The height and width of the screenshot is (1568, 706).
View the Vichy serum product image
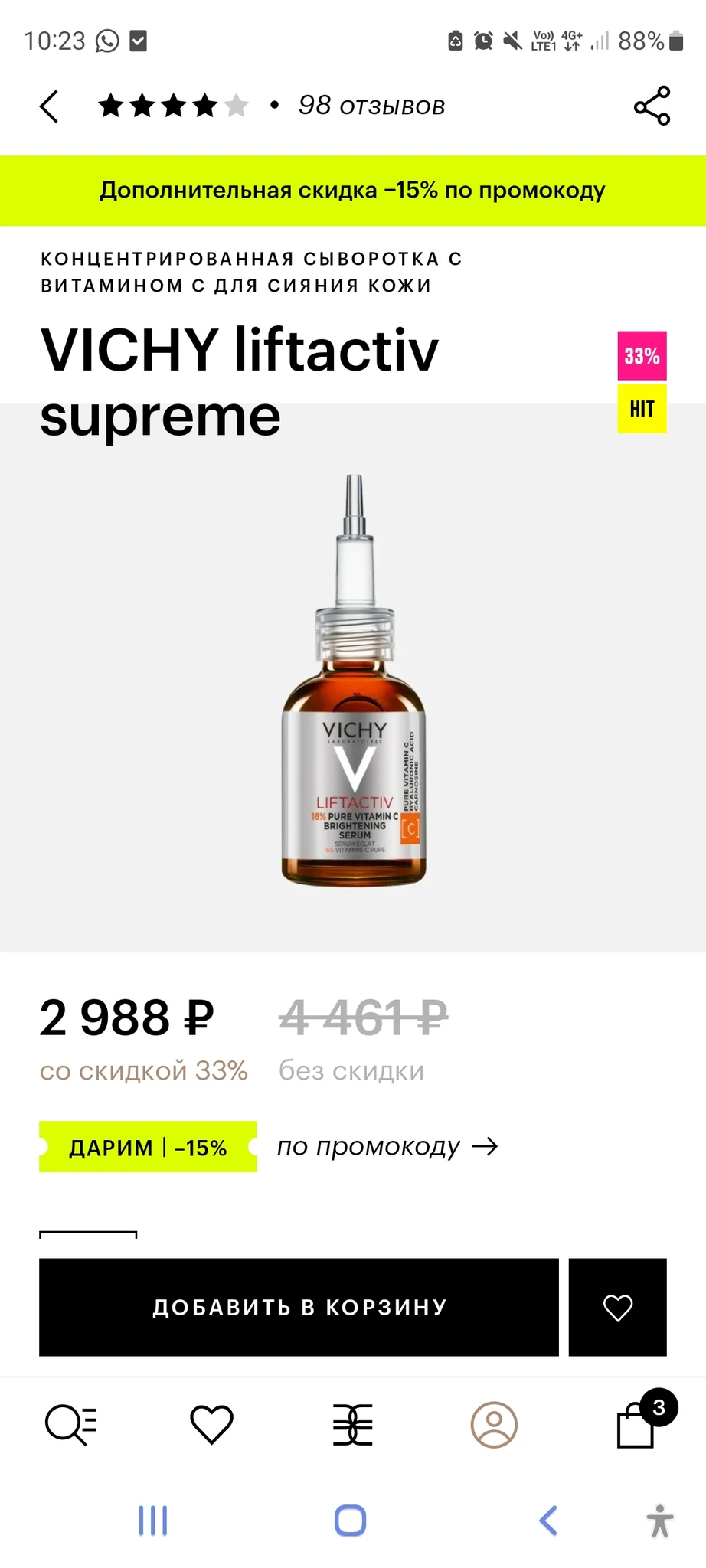coord(354,681)
